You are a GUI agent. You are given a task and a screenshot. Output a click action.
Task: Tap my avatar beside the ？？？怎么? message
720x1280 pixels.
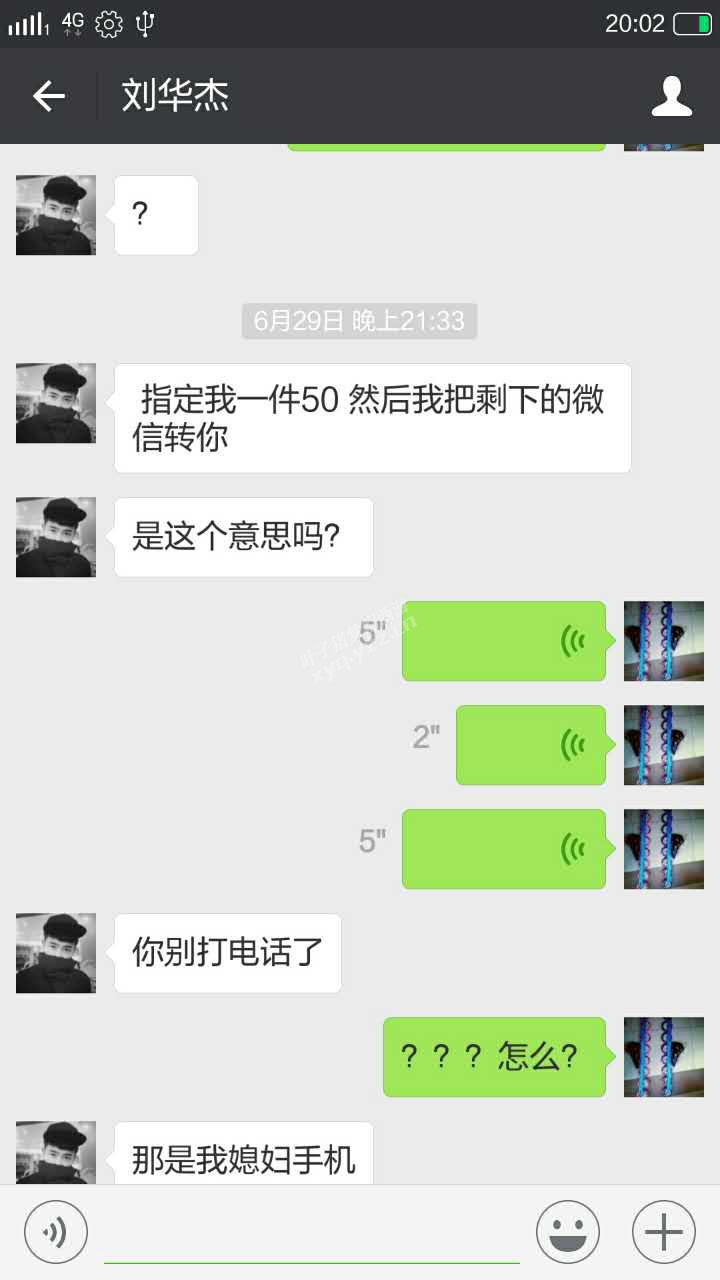663,1057
